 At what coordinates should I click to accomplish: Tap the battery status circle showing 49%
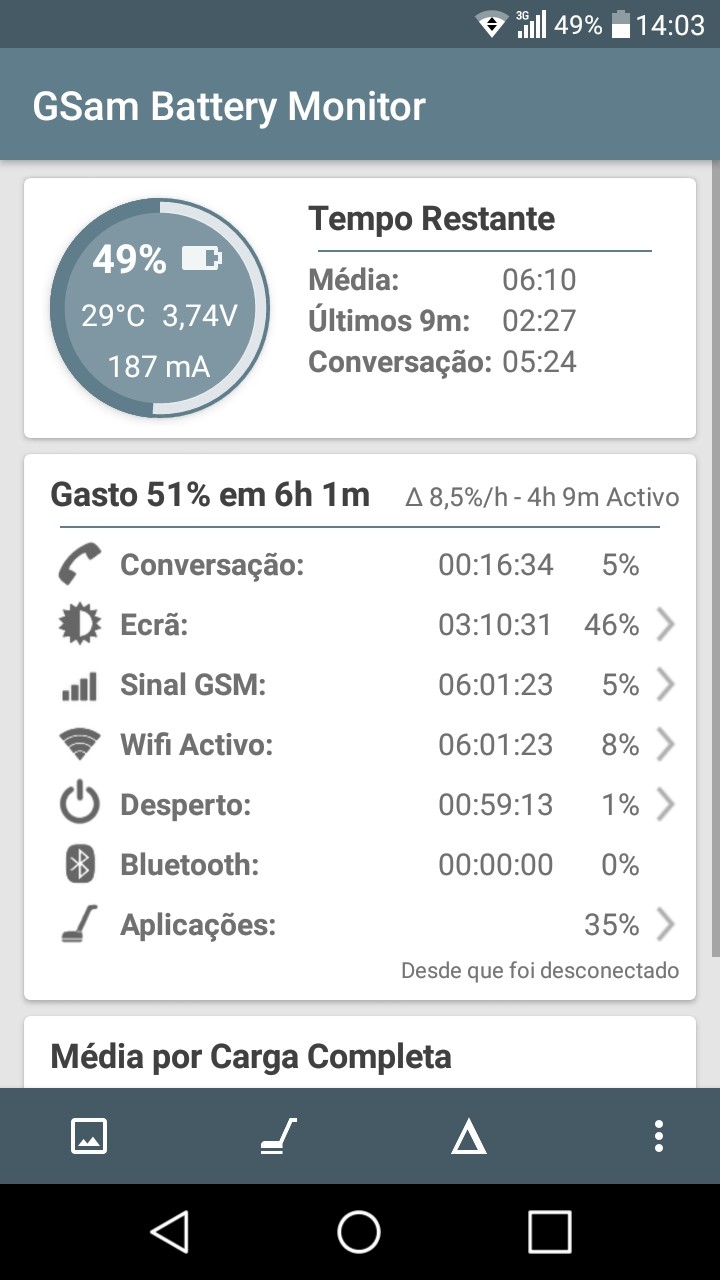pos(160,308)
